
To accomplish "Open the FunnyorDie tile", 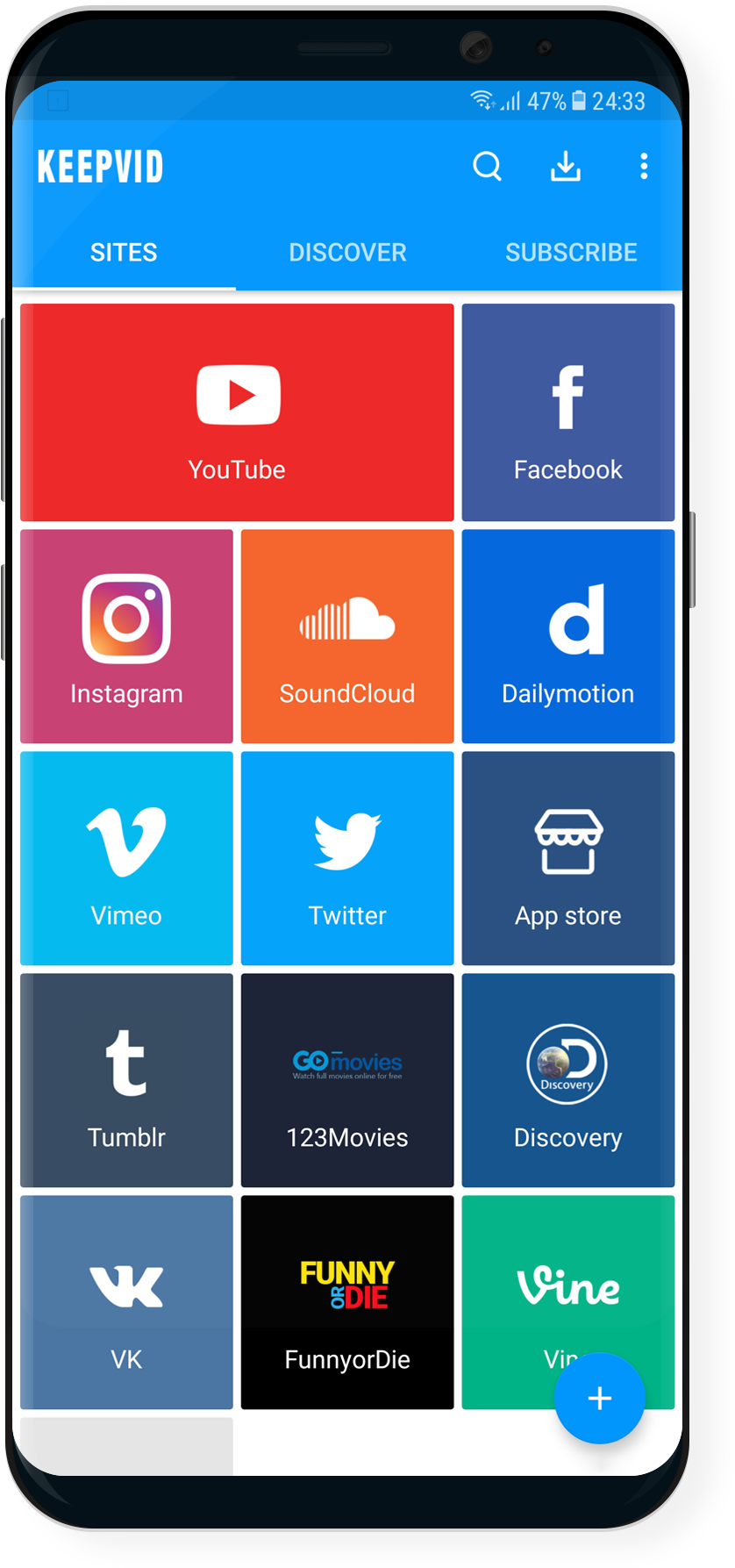I will pyautogui.click(x=347, y=1302).
